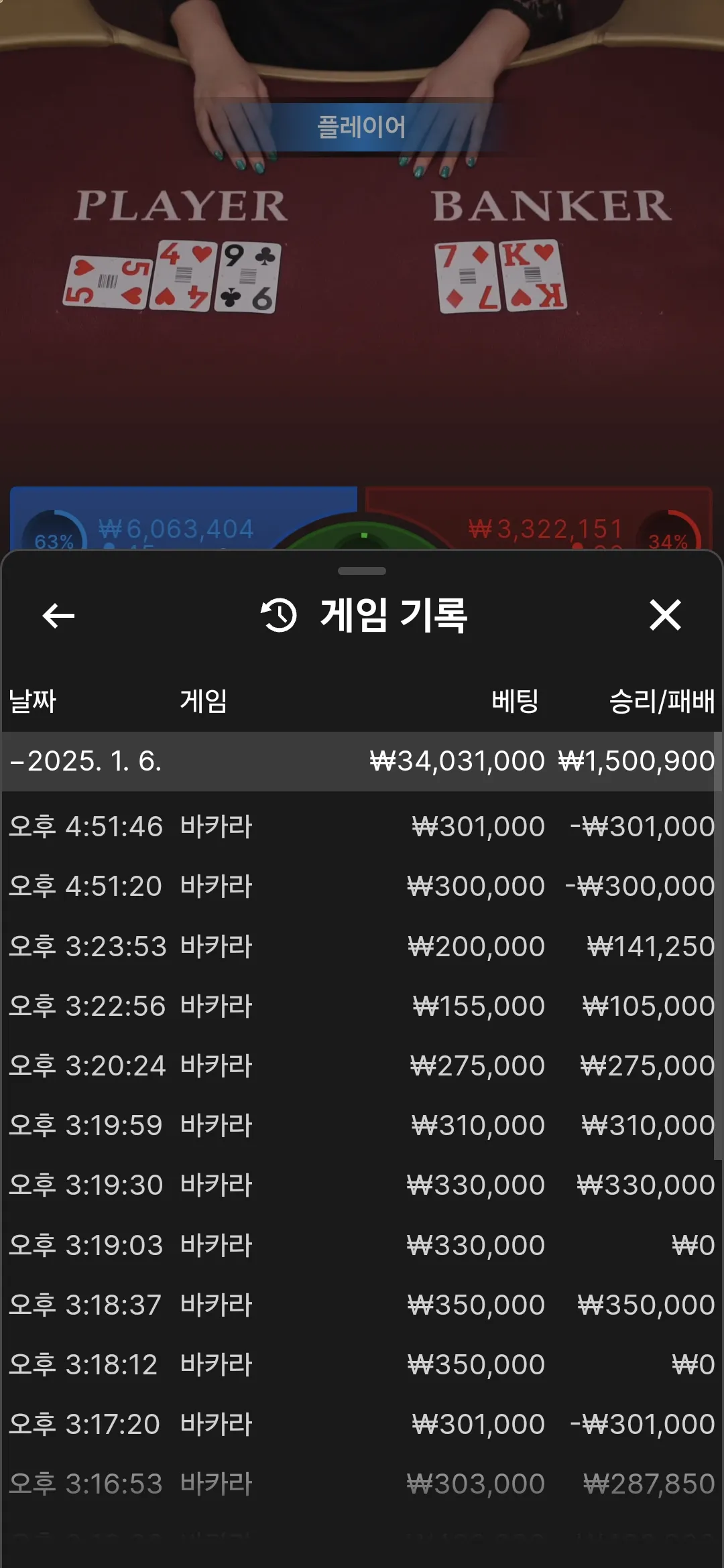Open the 오후 4:51:46 baccarat record
Image resolution: width=724 pixels, height=1568 pixels.
pyautogui.click(x=362, y=826)
